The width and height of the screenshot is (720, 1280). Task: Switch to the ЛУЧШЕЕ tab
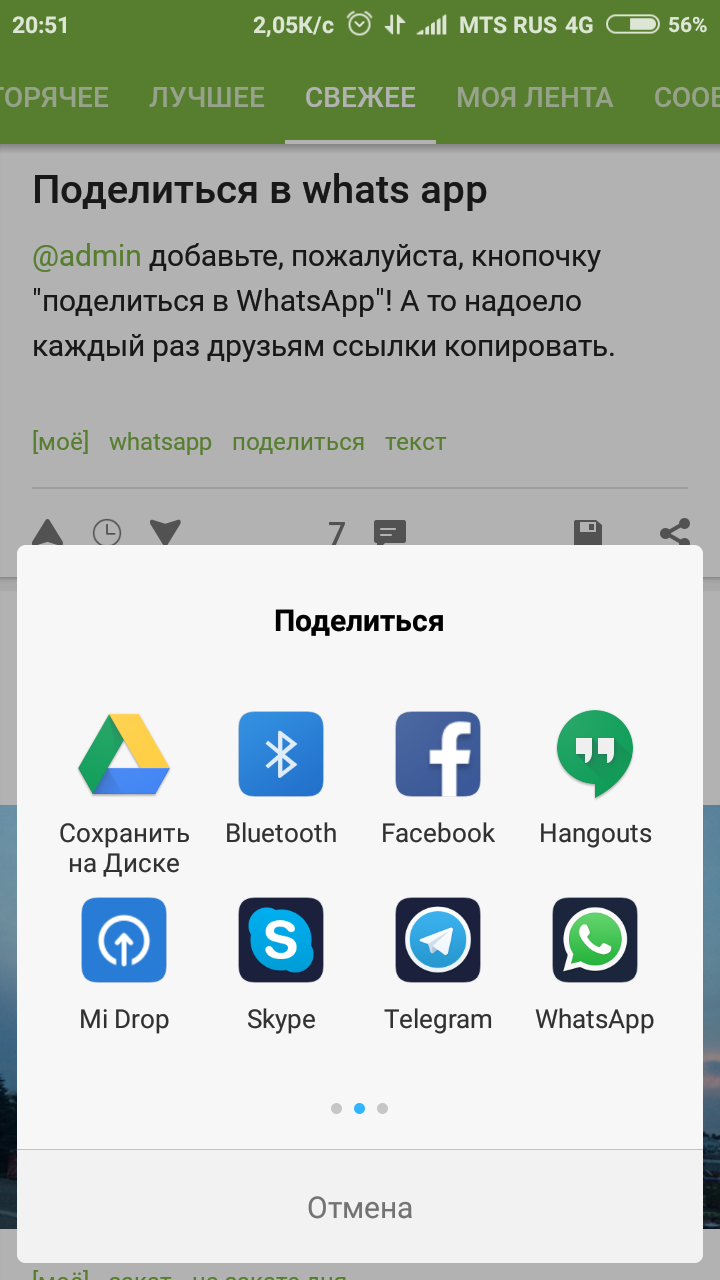(x=207, y=97)
